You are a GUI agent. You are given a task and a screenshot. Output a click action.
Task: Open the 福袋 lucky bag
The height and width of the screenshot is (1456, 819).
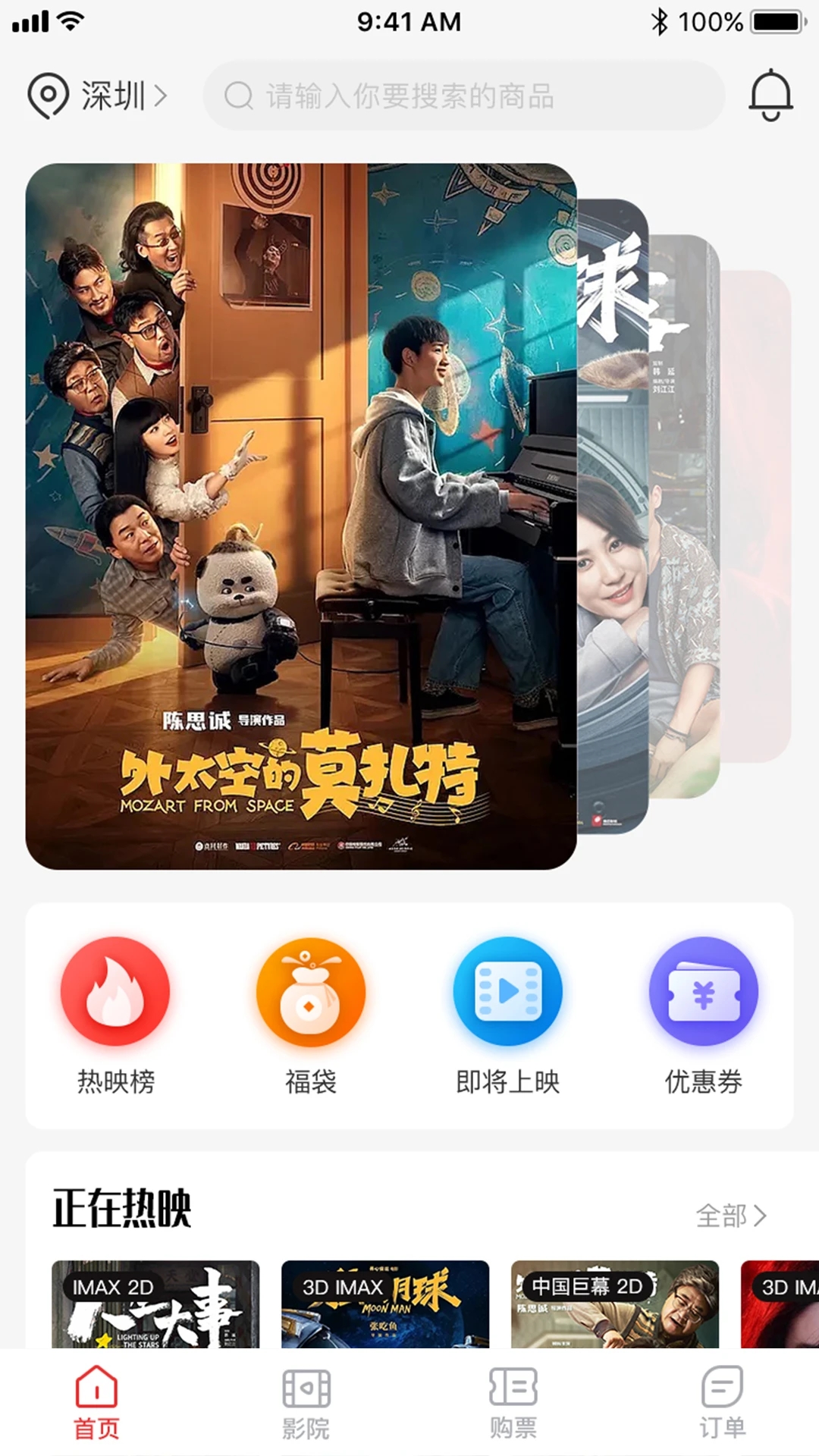click(x=311, y=1015)
